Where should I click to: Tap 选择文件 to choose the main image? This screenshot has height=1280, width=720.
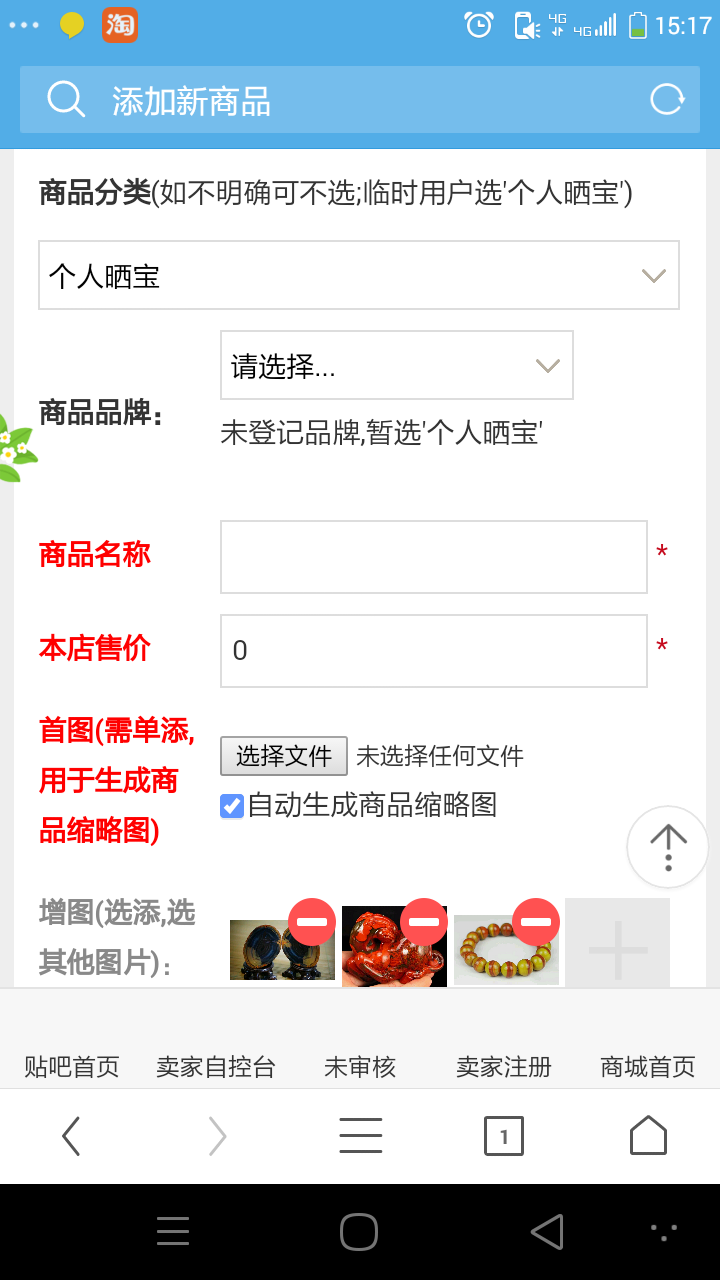[283, 756]
